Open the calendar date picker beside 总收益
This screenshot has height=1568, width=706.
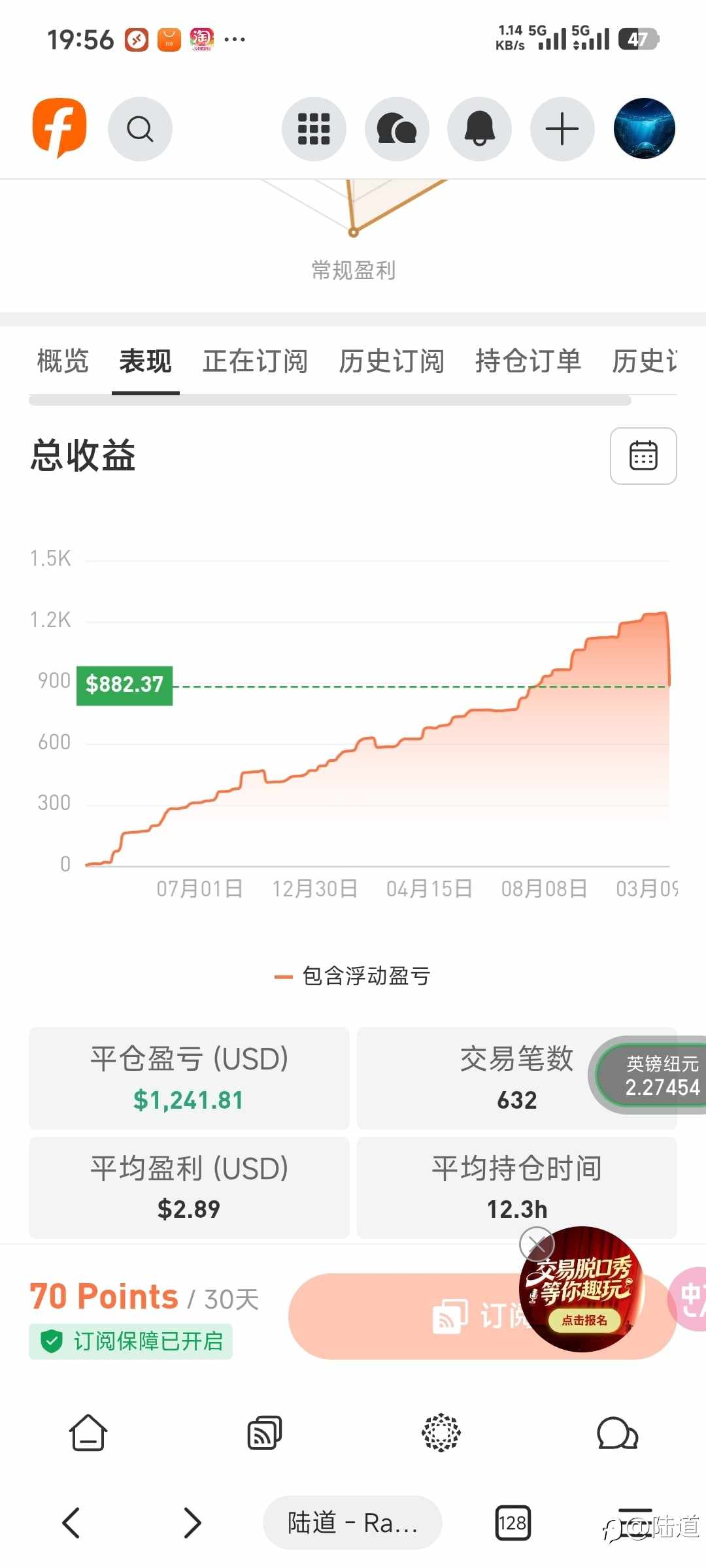pos(643,455)
